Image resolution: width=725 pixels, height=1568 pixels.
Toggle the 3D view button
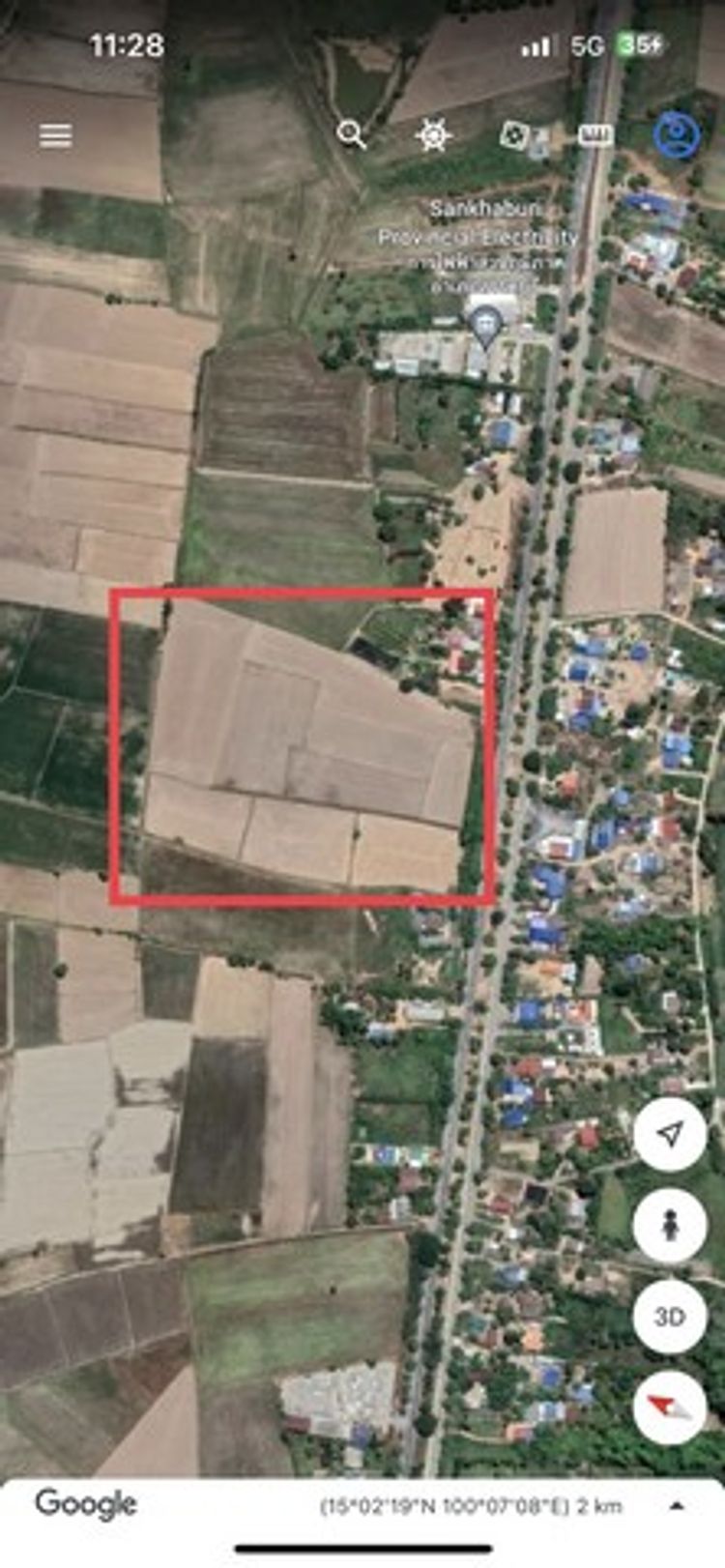669,1317
